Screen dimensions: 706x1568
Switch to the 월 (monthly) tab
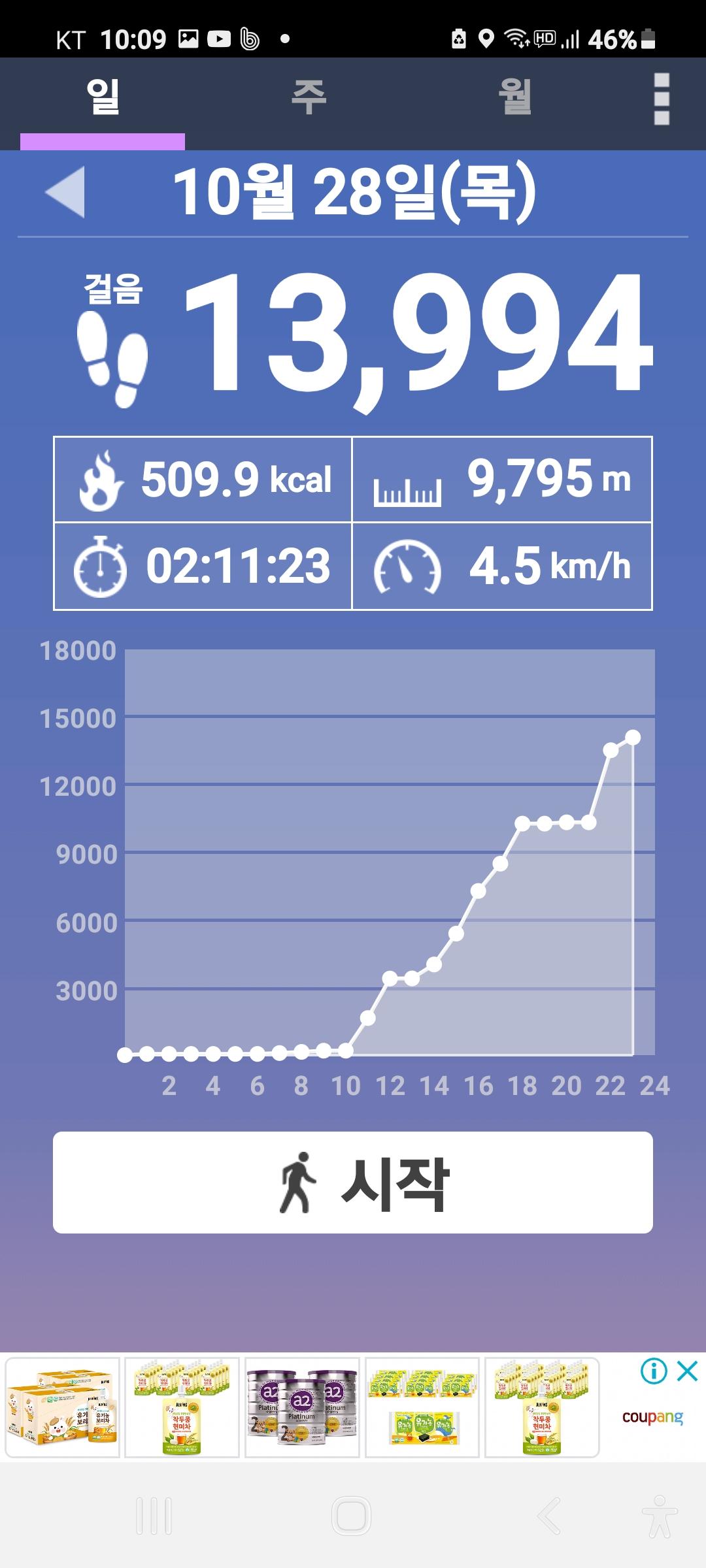click(x=514, y=98)
